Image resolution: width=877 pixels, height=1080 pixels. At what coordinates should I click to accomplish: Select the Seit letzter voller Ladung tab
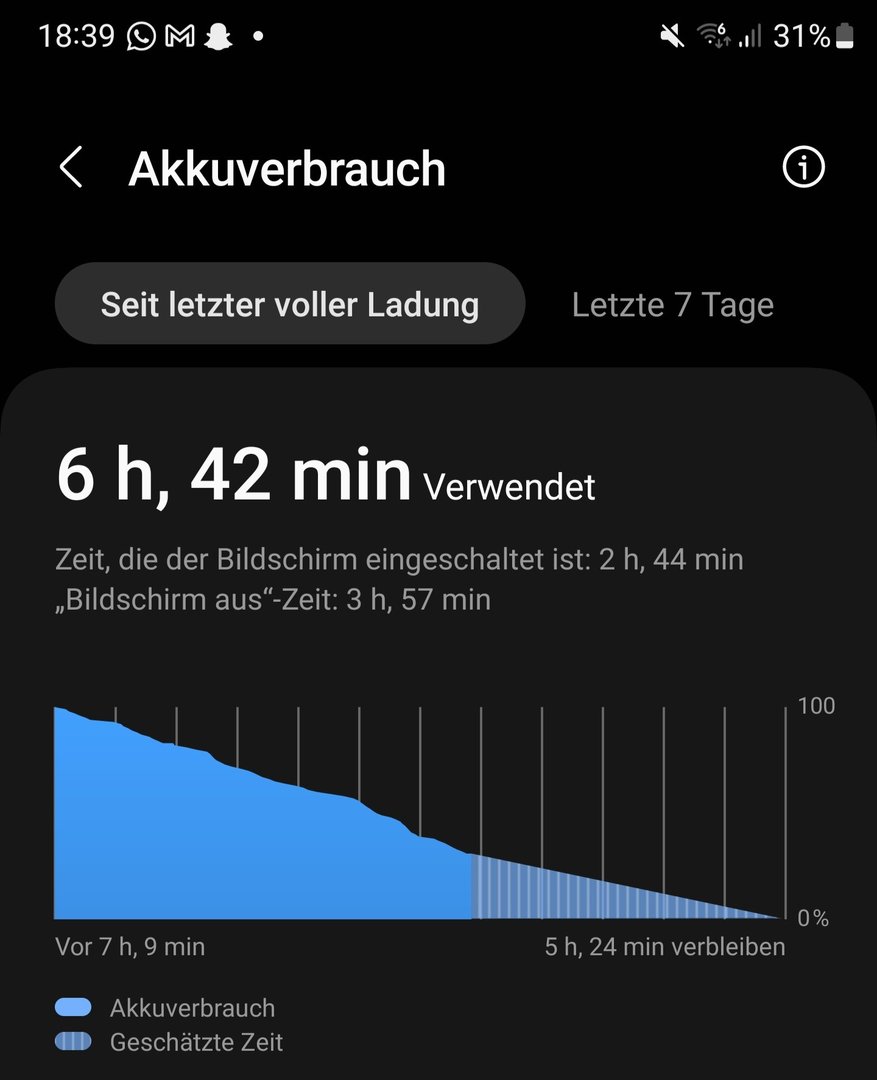290,304
